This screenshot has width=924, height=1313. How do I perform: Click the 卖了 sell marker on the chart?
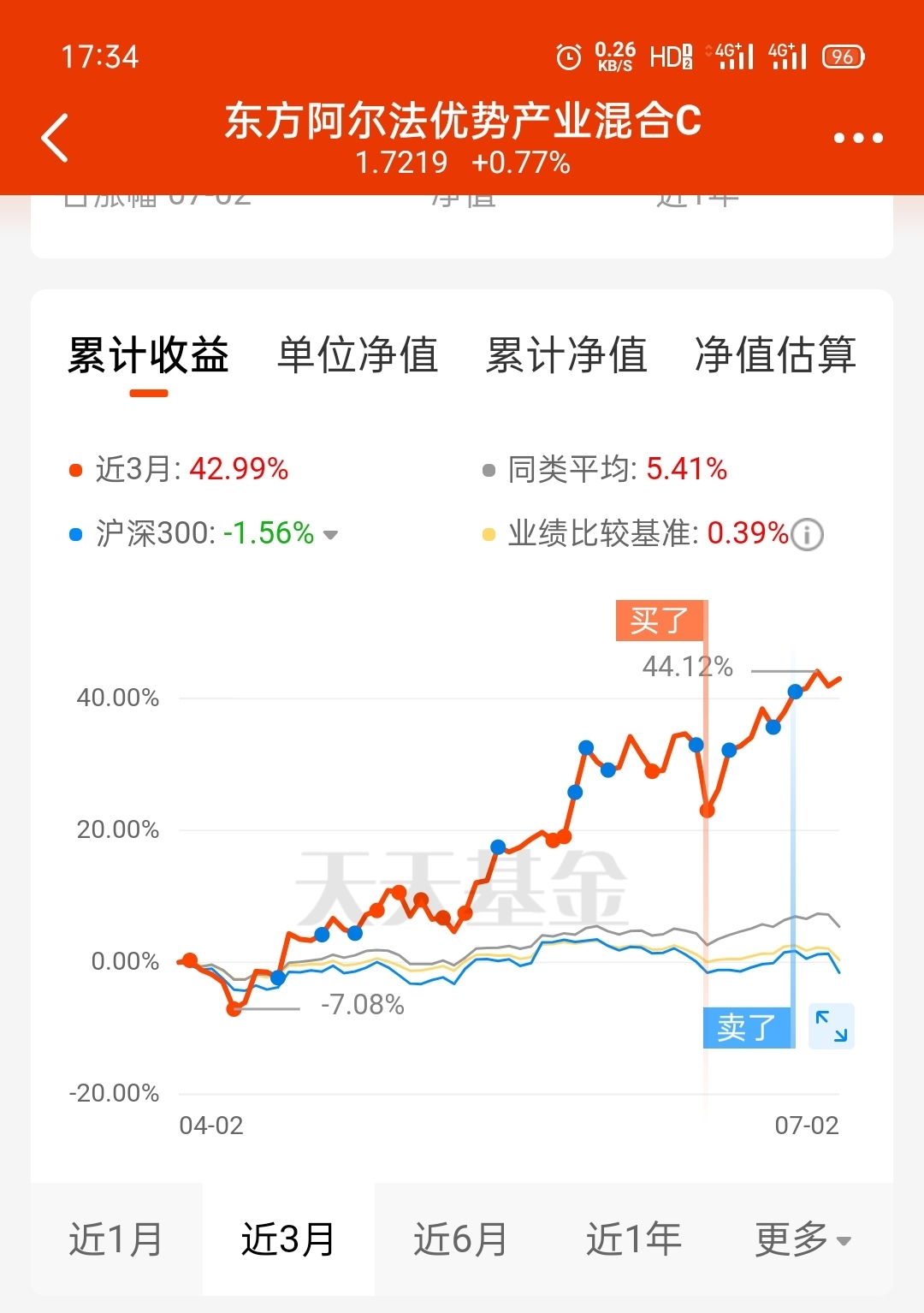[749, 1026]
